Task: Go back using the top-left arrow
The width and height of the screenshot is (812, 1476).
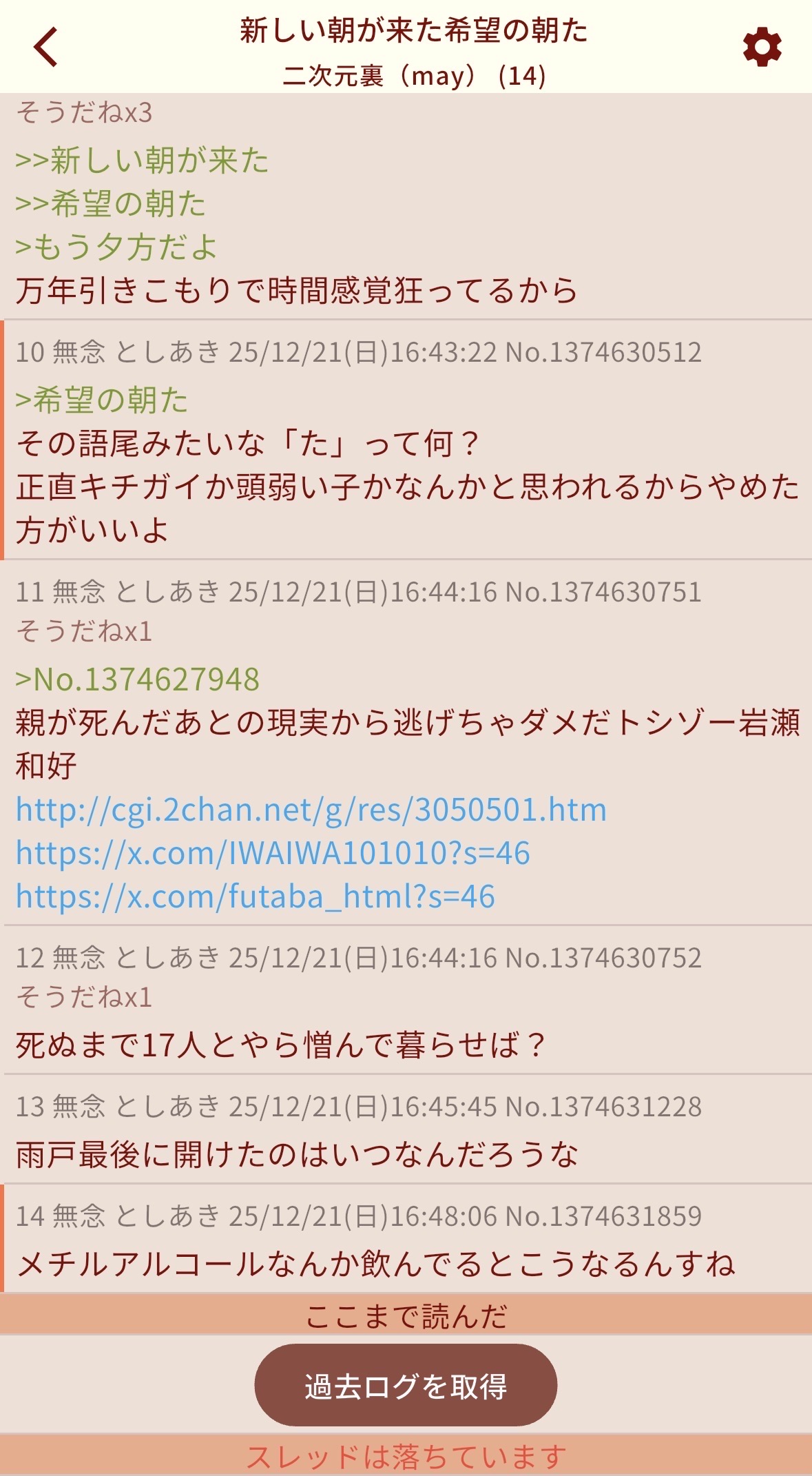Action: point(45,47)
